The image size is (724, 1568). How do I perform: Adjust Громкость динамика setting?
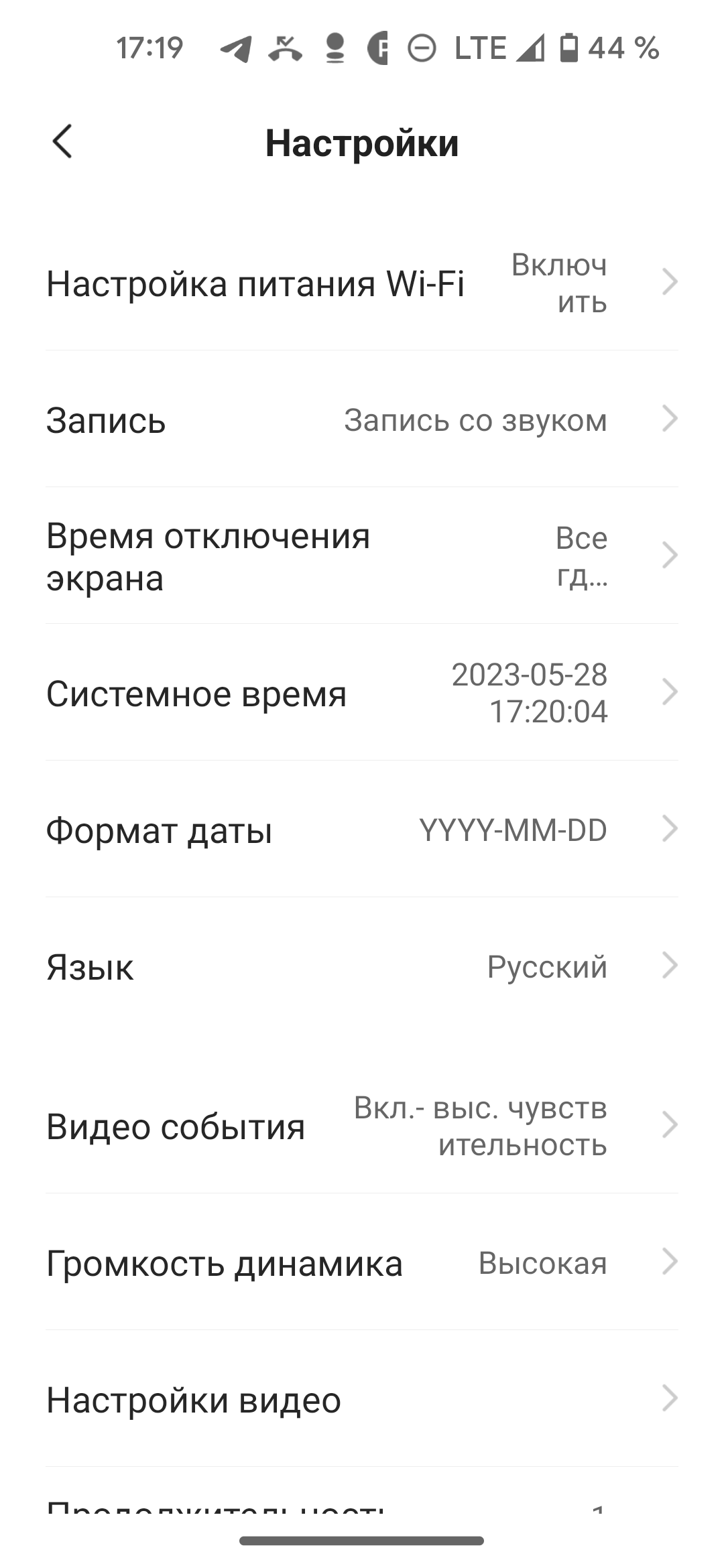(362, 1263)
